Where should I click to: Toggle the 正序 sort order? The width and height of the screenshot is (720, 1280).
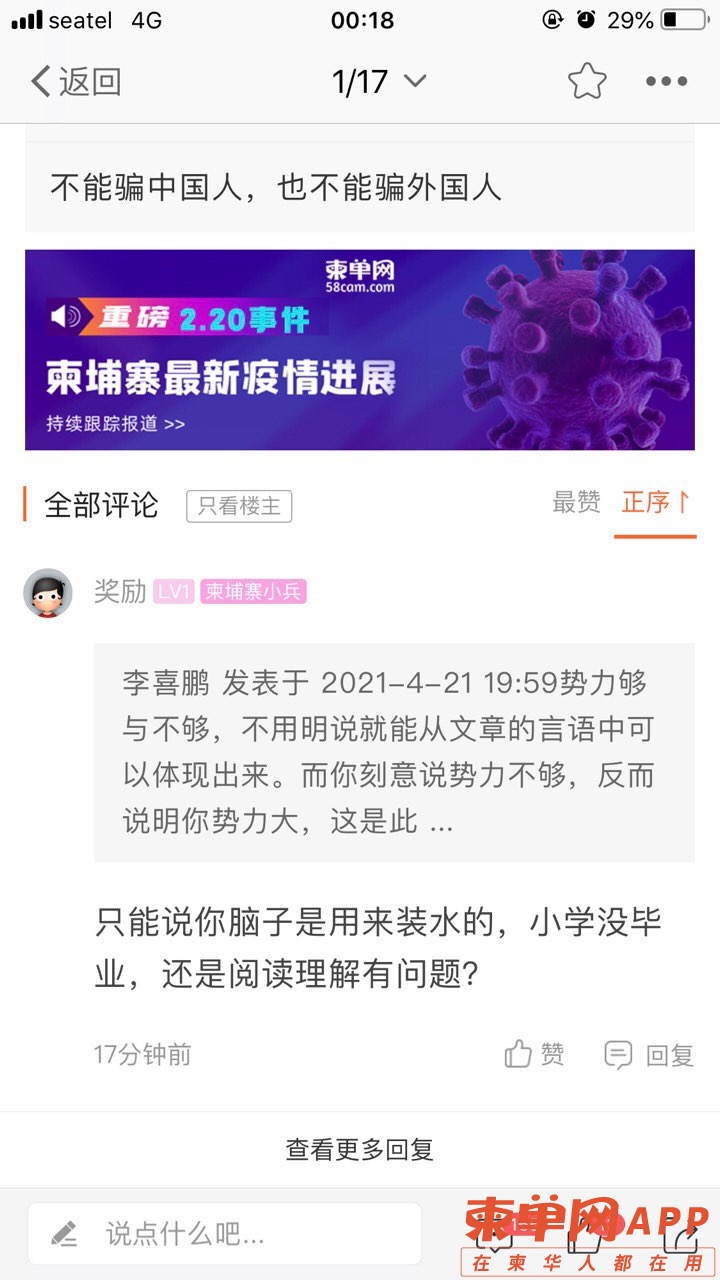(655, 503)
